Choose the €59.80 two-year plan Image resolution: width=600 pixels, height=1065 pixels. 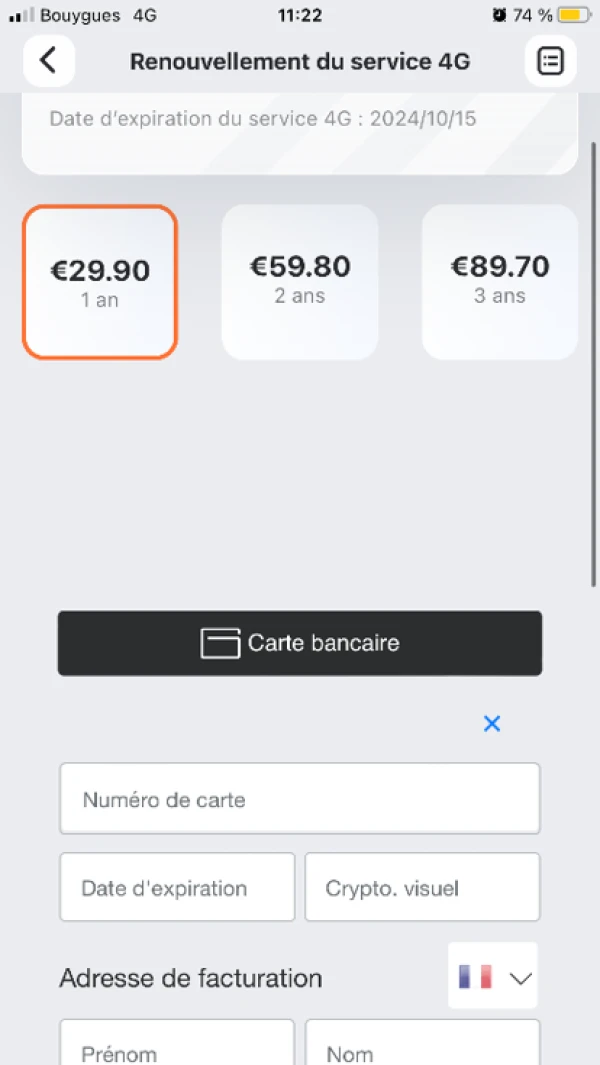pyautogui.click(x=300, y=282)
